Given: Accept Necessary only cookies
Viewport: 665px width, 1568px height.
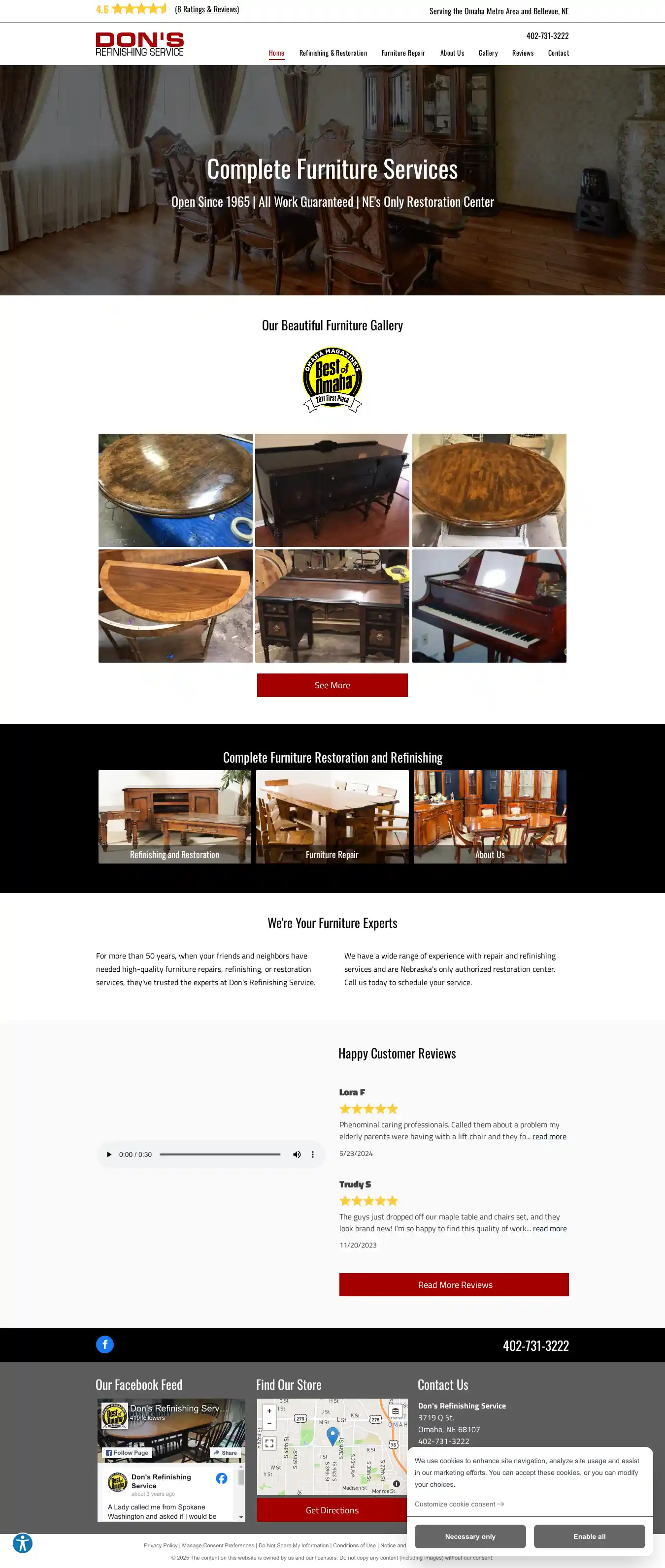Looking at the screenshot, I should (469, 1536).
